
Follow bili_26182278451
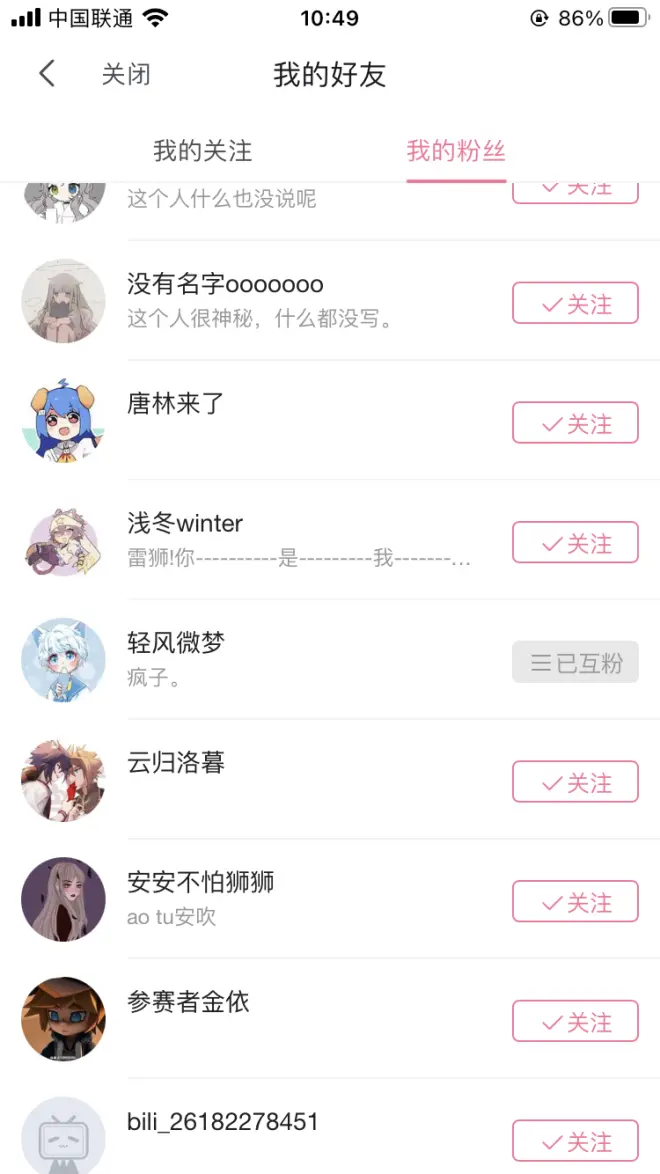coord(575,1141)
